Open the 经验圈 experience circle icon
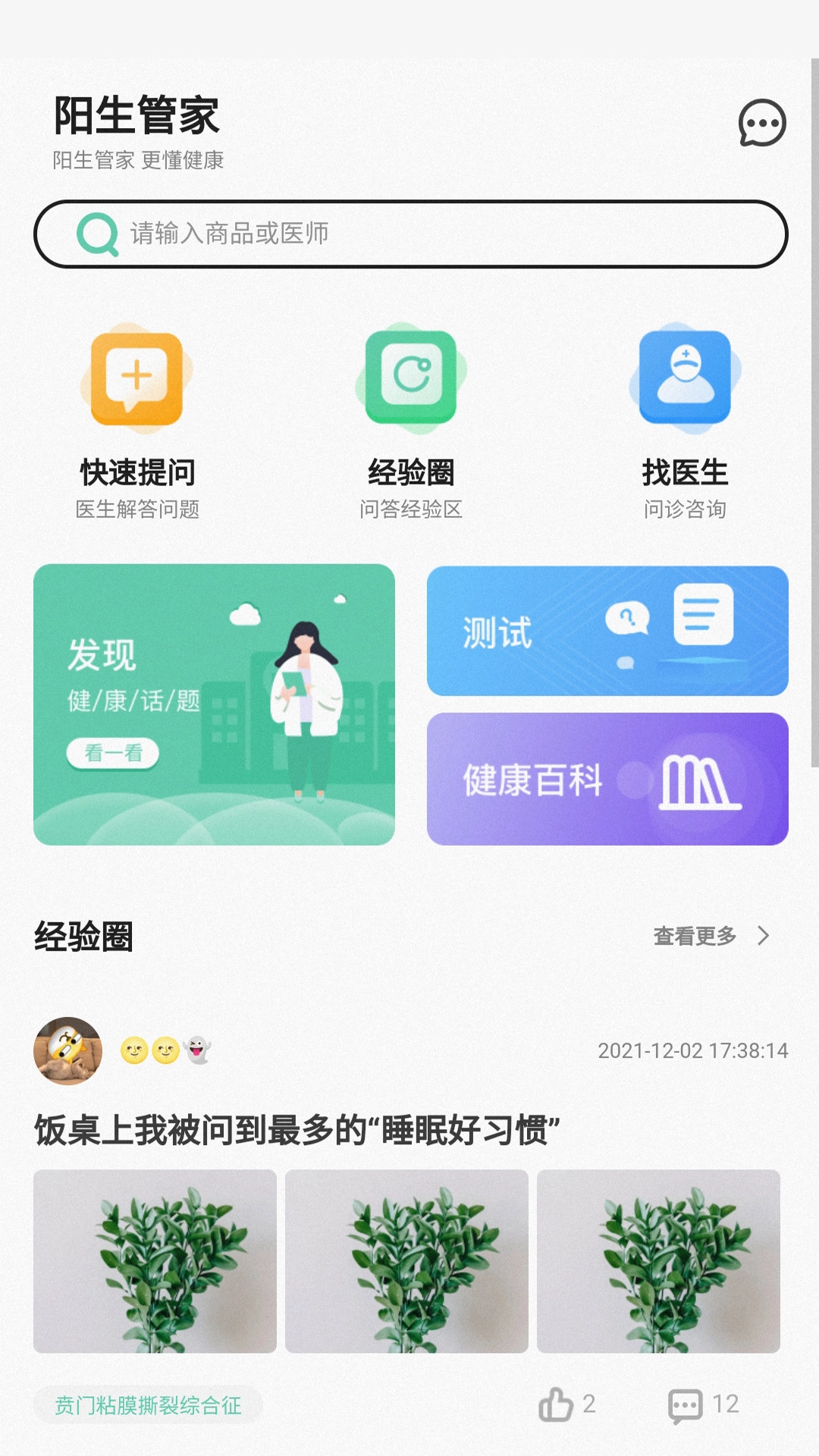This screenshot has width=819, height=1456. point(409,379)
